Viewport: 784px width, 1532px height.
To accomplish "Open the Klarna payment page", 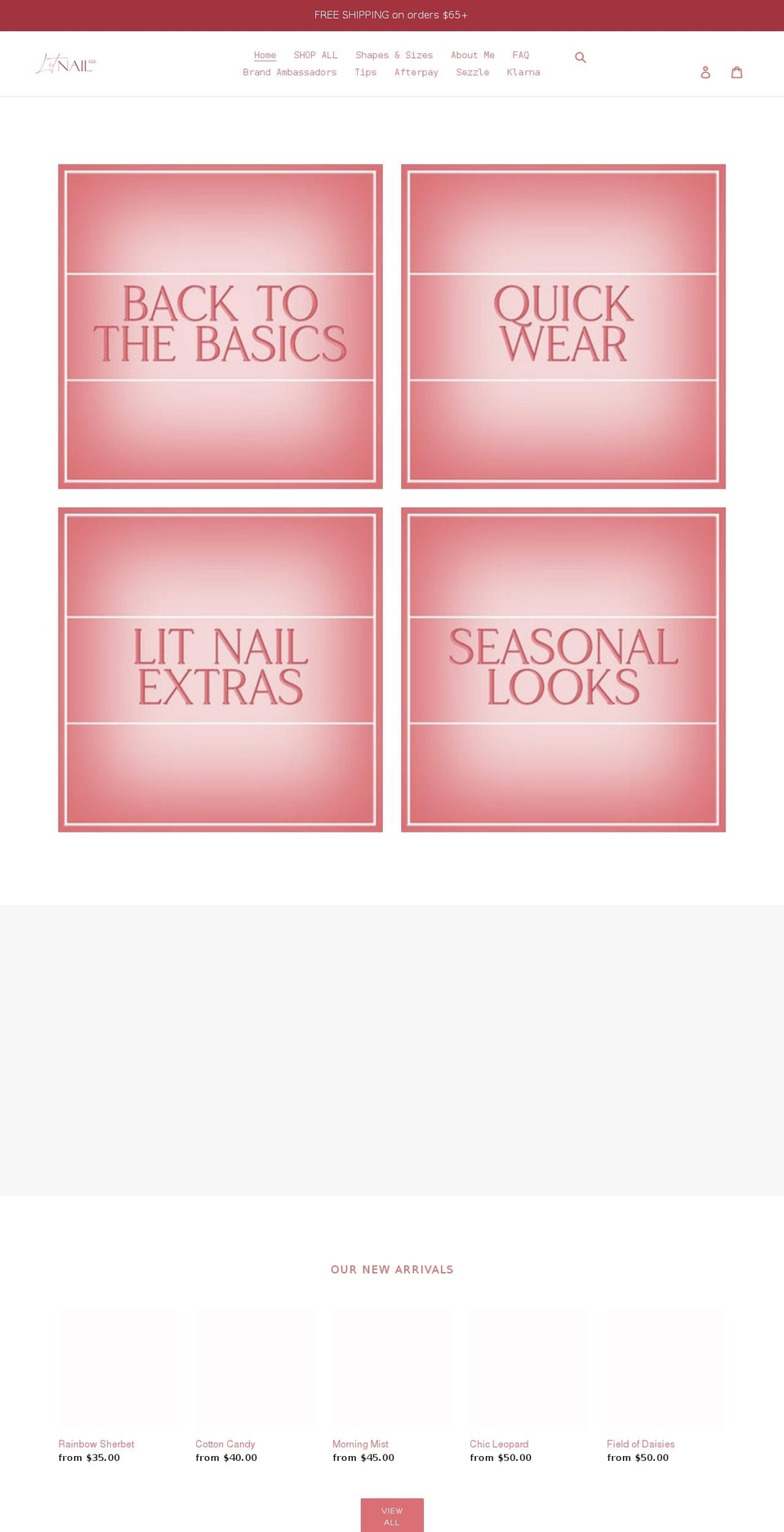I will point(523,72).
